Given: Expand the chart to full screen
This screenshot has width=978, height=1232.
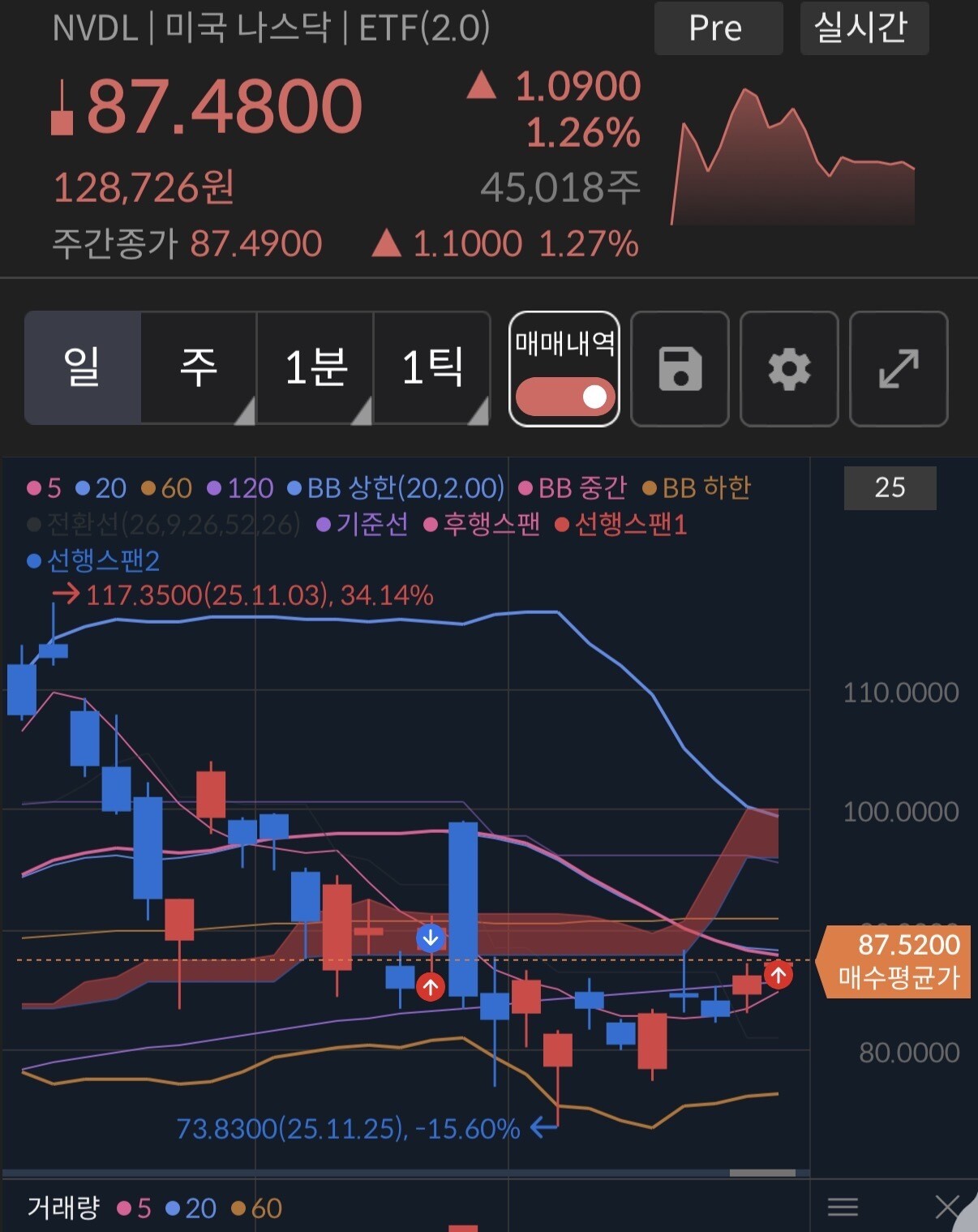Looking at the screenshot, I should pos(899,369).
